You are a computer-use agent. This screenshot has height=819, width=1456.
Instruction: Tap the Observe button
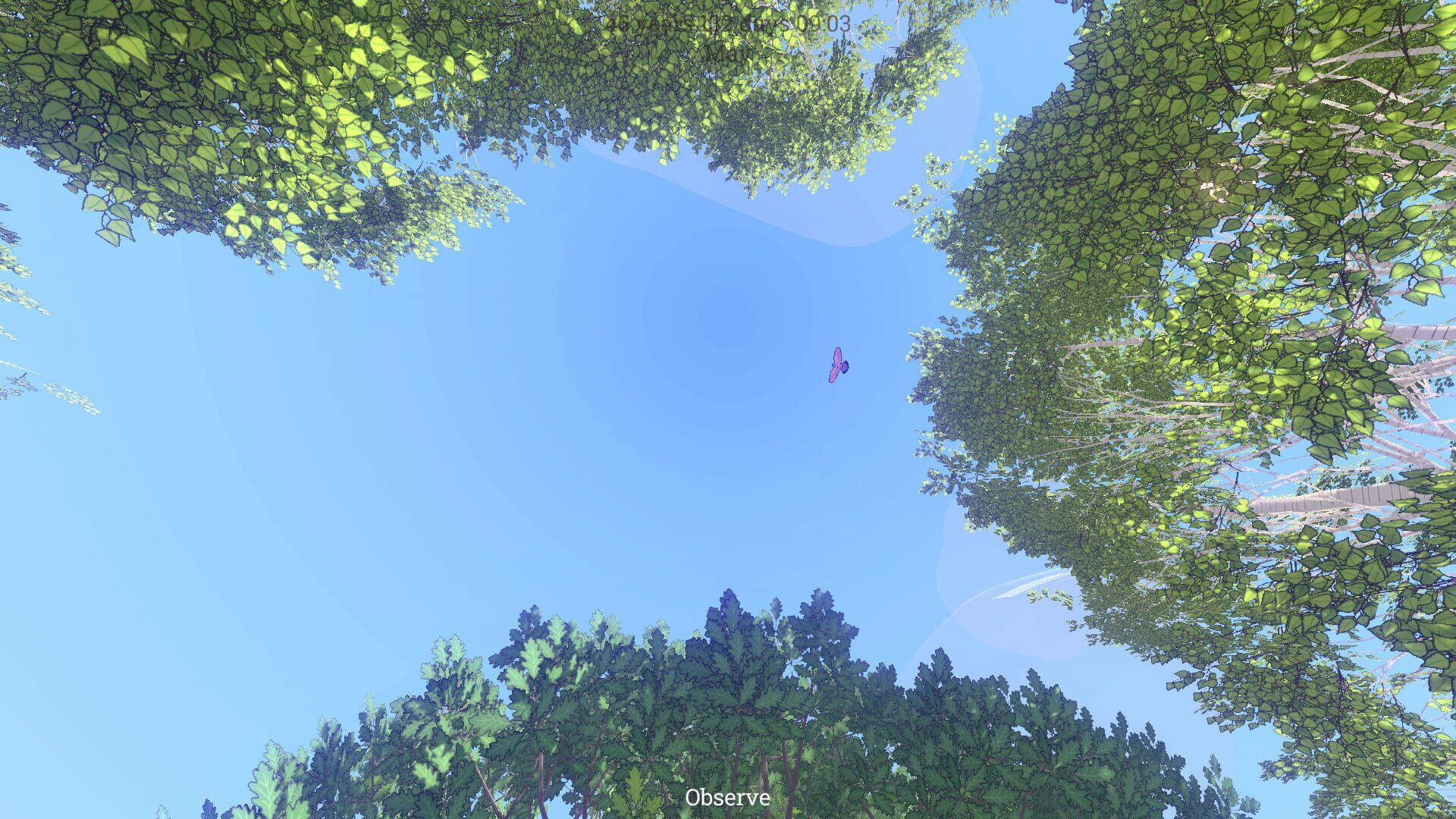[727, 798]
